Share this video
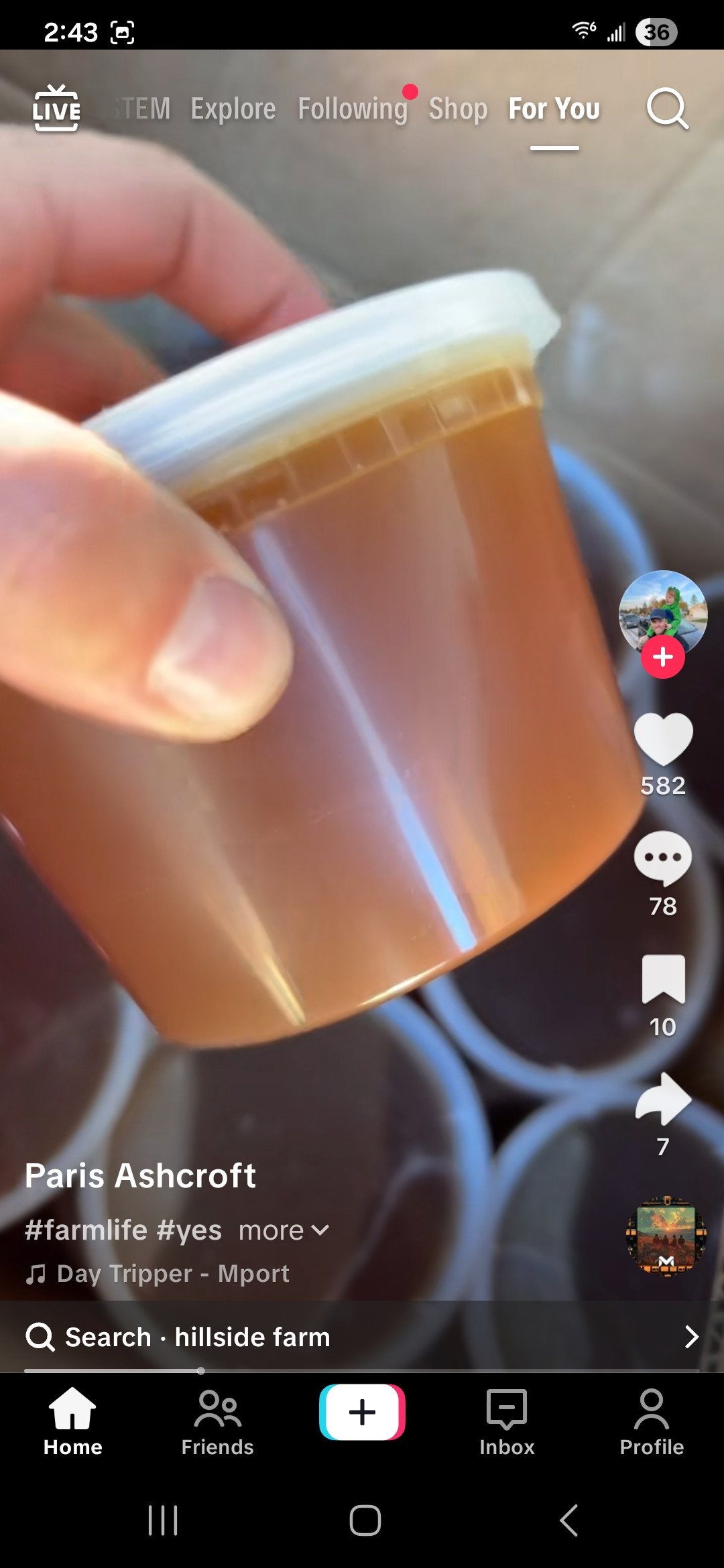The width and height of the screenshot is (724, 1568). pyautogui.click(x=663, y=1099)
